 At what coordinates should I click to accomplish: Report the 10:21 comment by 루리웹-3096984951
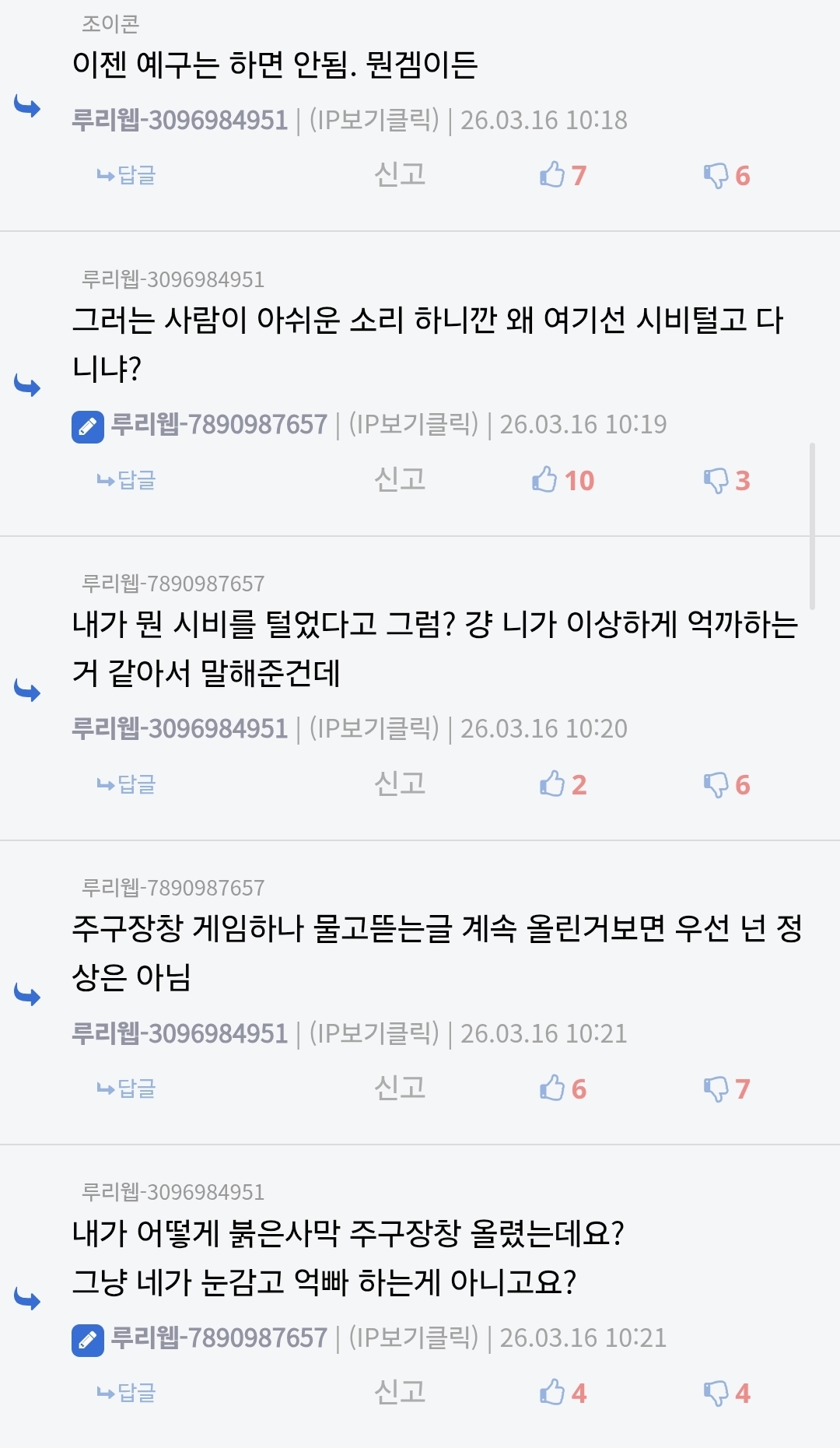pyautogui.click(x=400, y=1089)
